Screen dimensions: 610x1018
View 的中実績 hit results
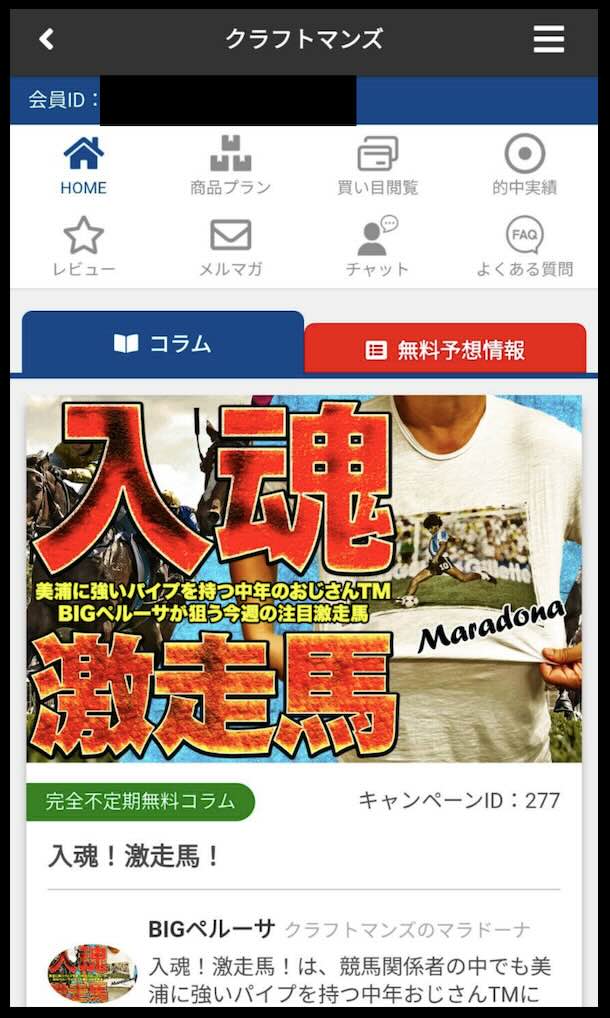[524, 166]
